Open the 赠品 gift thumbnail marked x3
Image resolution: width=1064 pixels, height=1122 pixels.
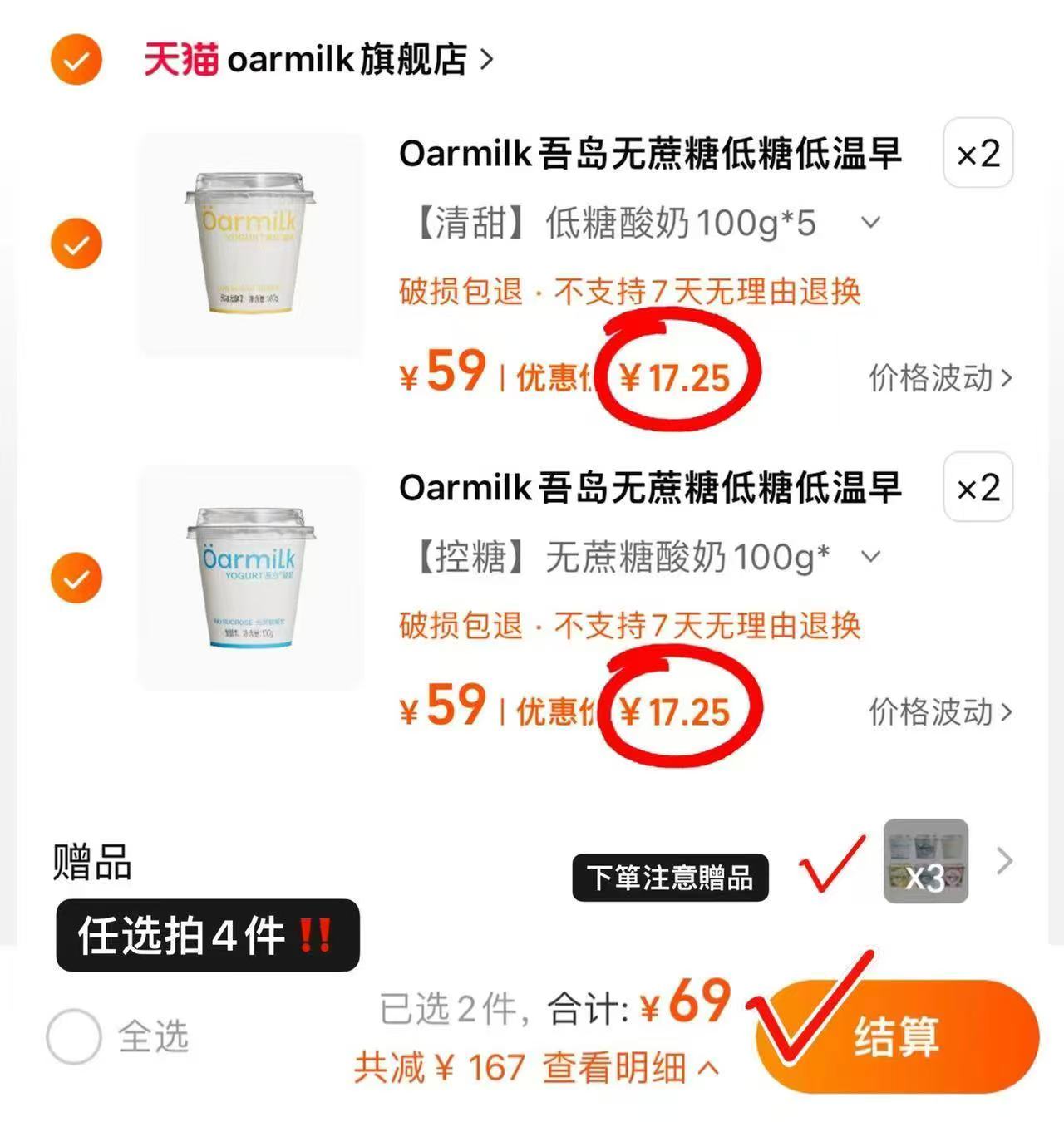tap(925, 861)
